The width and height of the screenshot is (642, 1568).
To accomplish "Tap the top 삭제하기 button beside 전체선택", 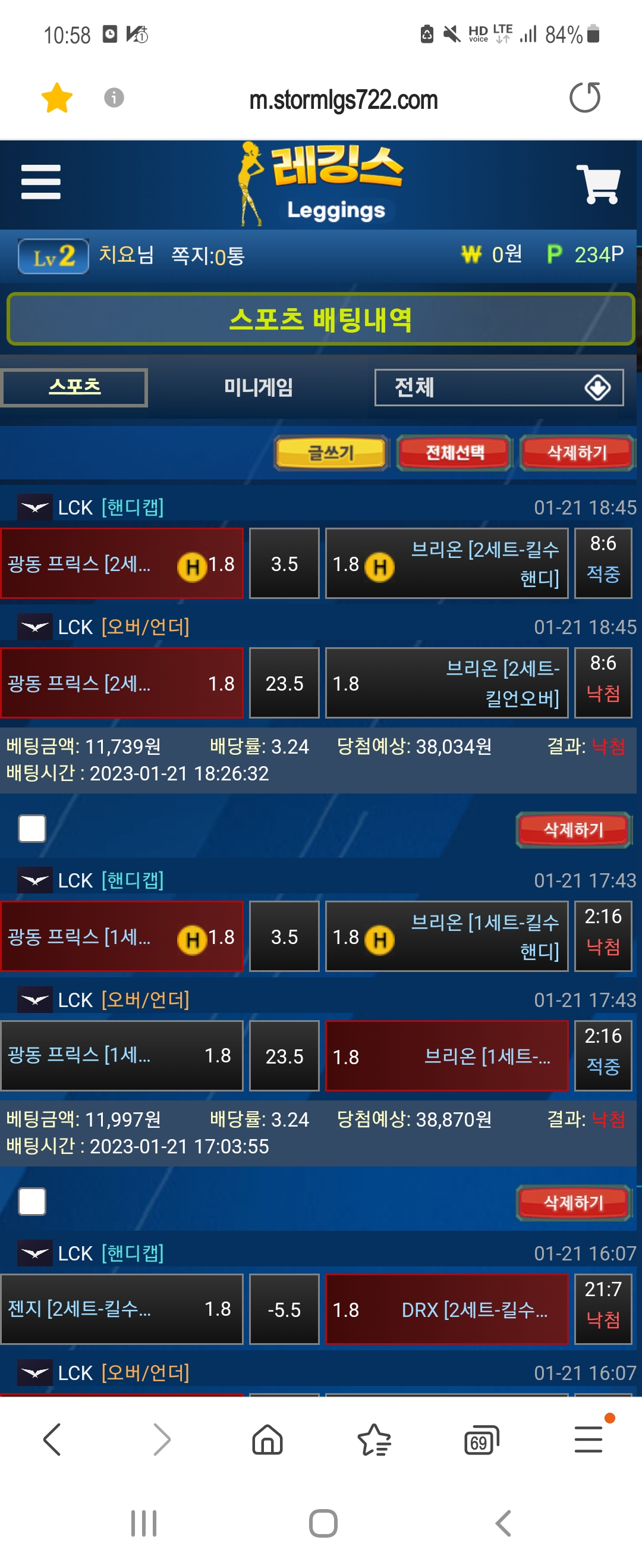I will click(x=576, y=453).
